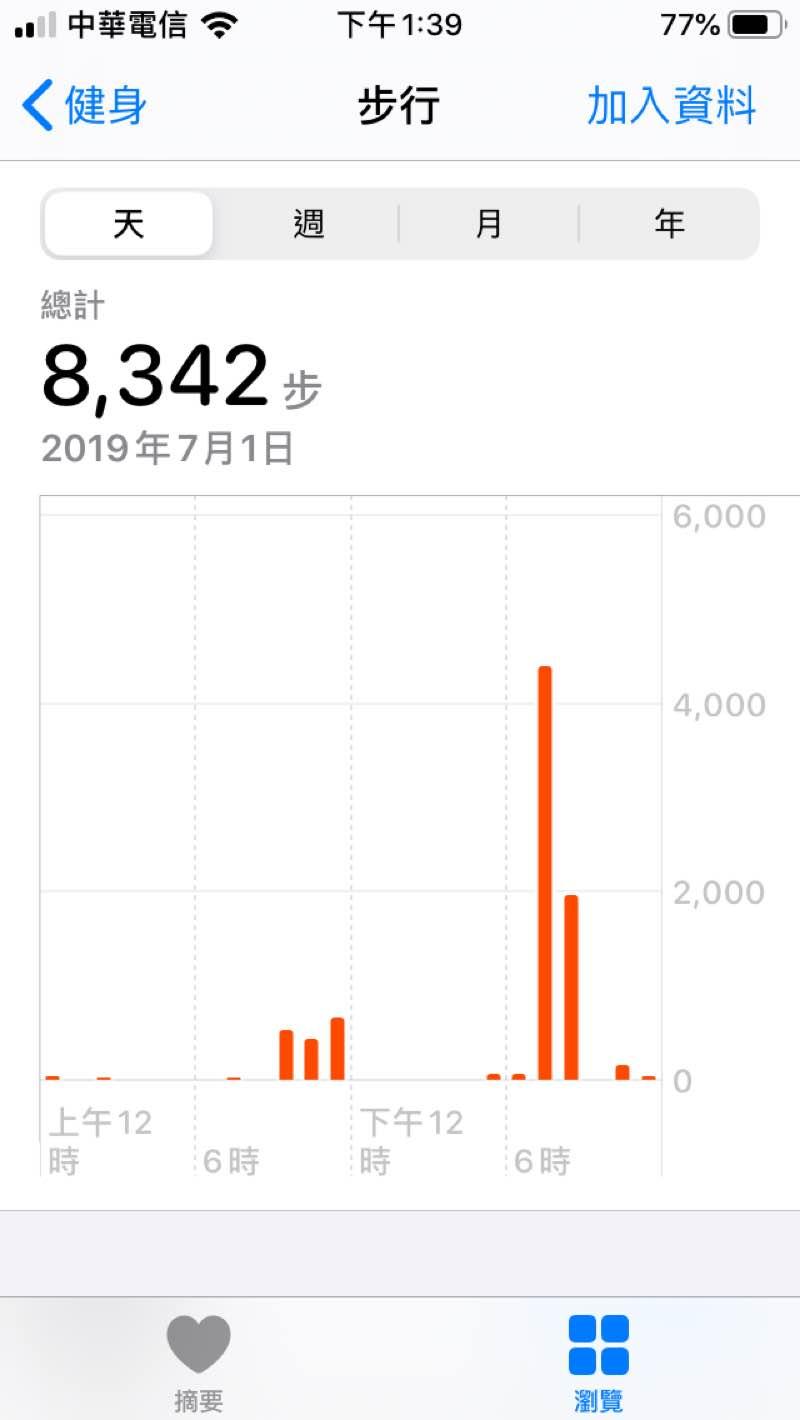Switch to the 年 year view
Viewport: 800px width, 1420px height.
[669, 224]
